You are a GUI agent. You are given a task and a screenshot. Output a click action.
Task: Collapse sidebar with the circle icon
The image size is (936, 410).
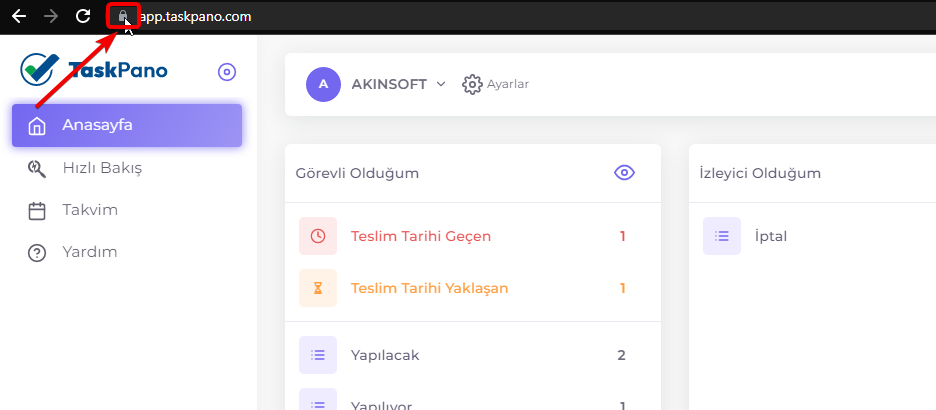point(227,72)
